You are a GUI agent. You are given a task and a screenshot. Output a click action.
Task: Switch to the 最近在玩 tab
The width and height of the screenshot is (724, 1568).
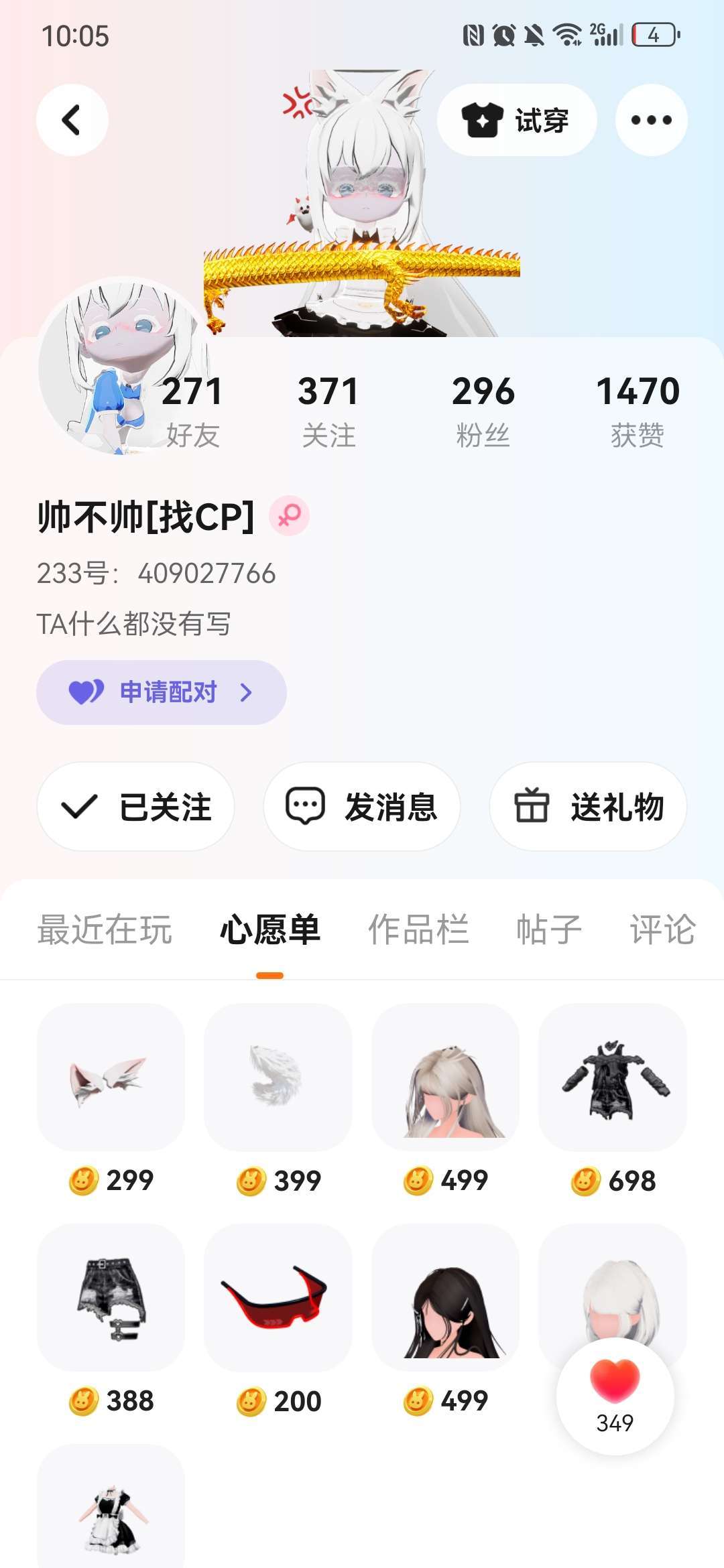coord(105,930)
